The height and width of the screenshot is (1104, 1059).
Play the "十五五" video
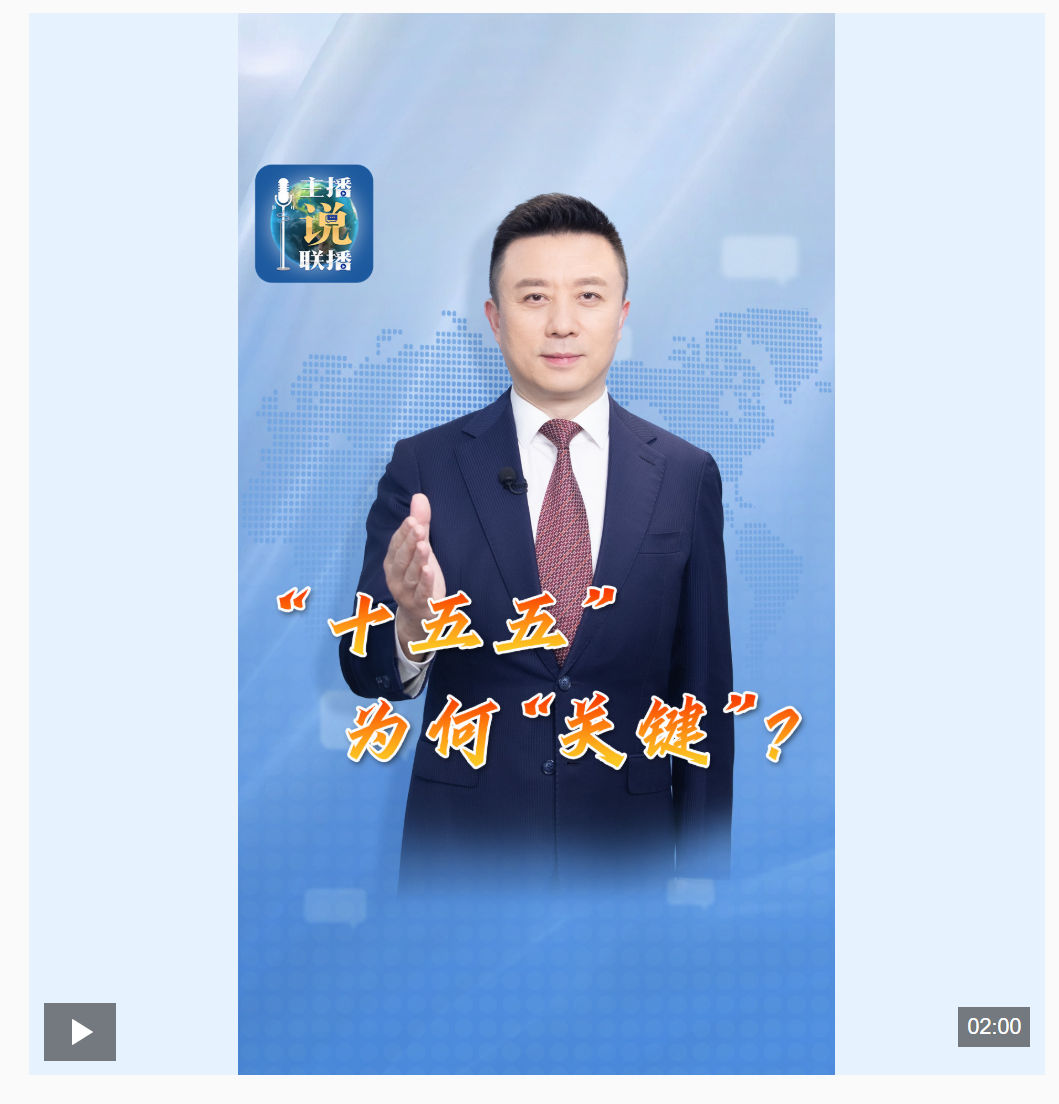pyautogui.click(x=80, y=1031)
